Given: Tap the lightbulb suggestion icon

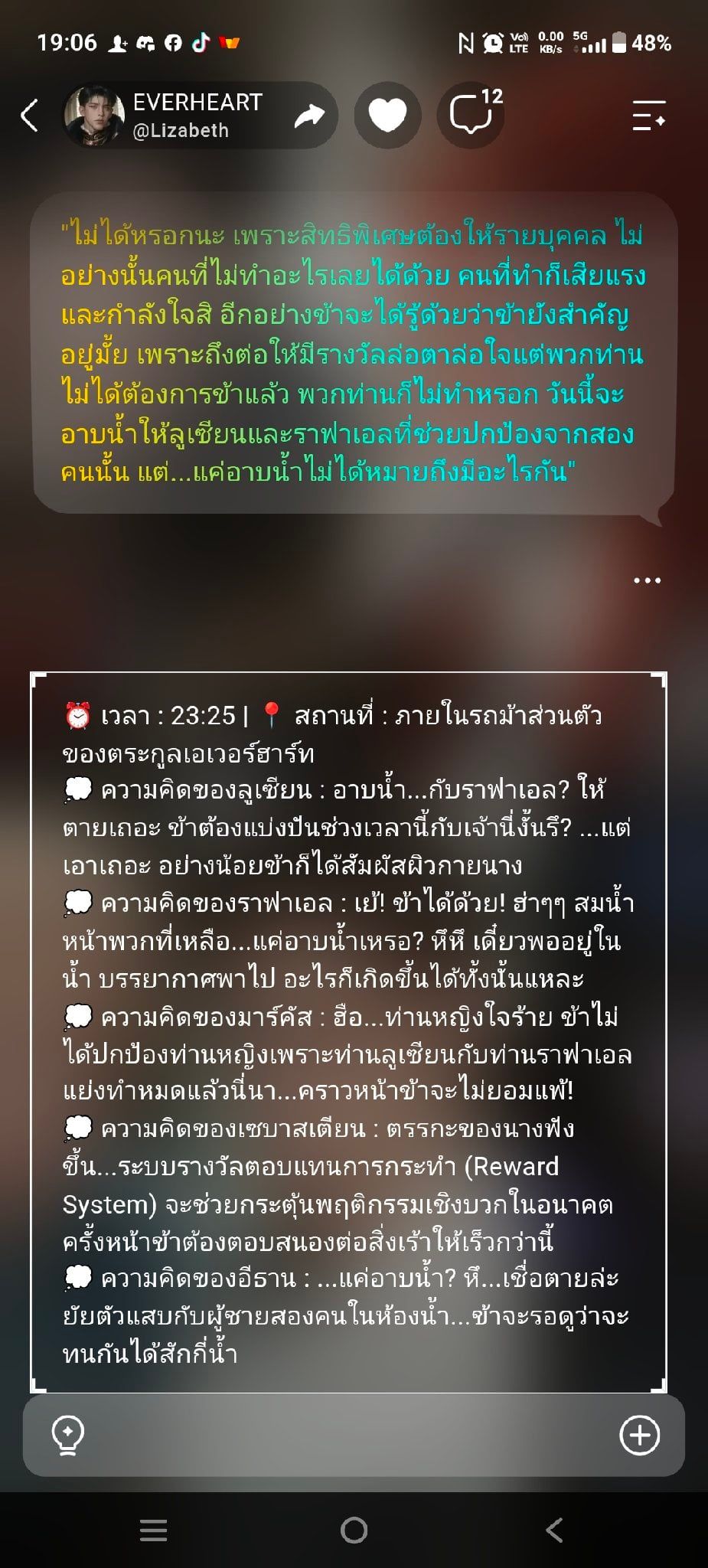Looking at the screenshot, I should tap(67, 1435).
